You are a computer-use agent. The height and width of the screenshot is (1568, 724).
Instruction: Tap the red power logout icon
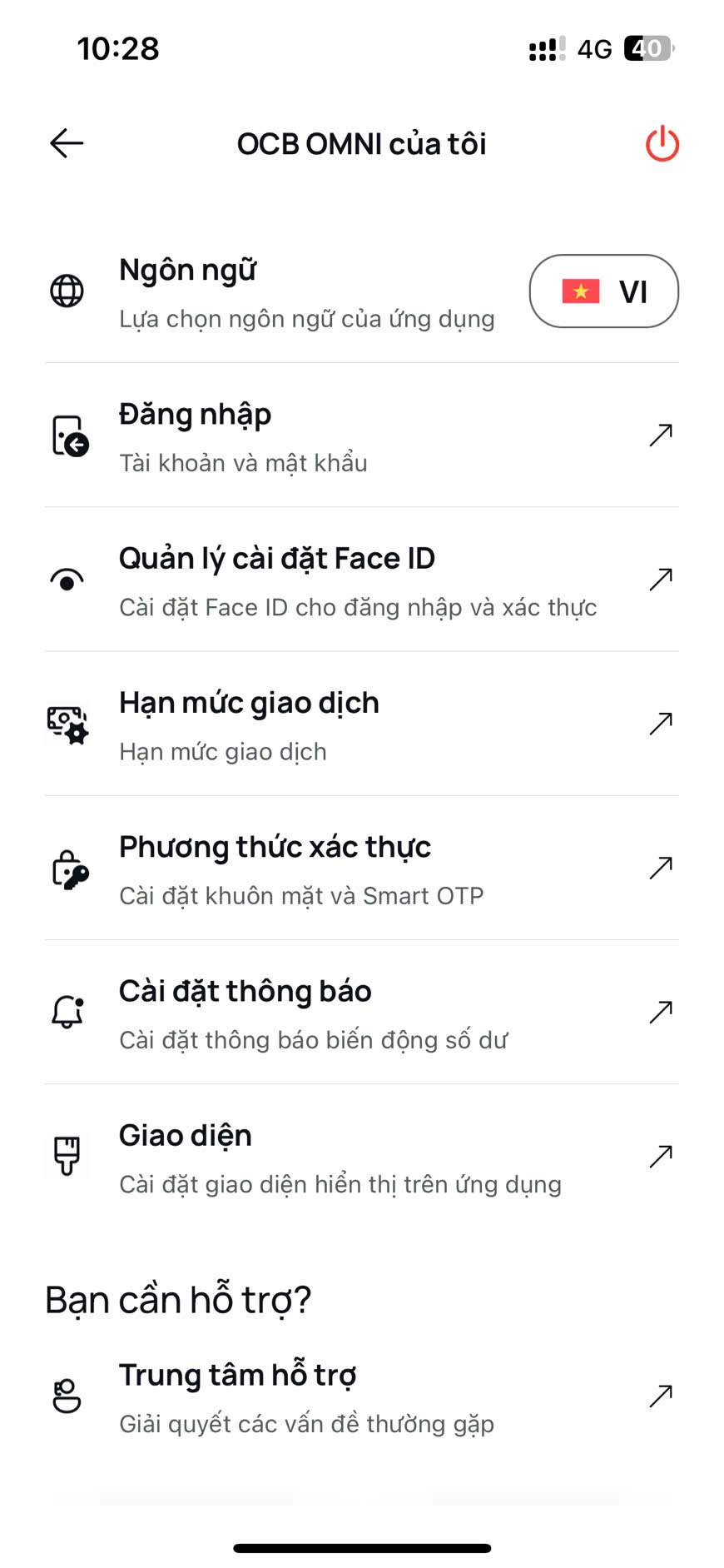tap(662, 144)
